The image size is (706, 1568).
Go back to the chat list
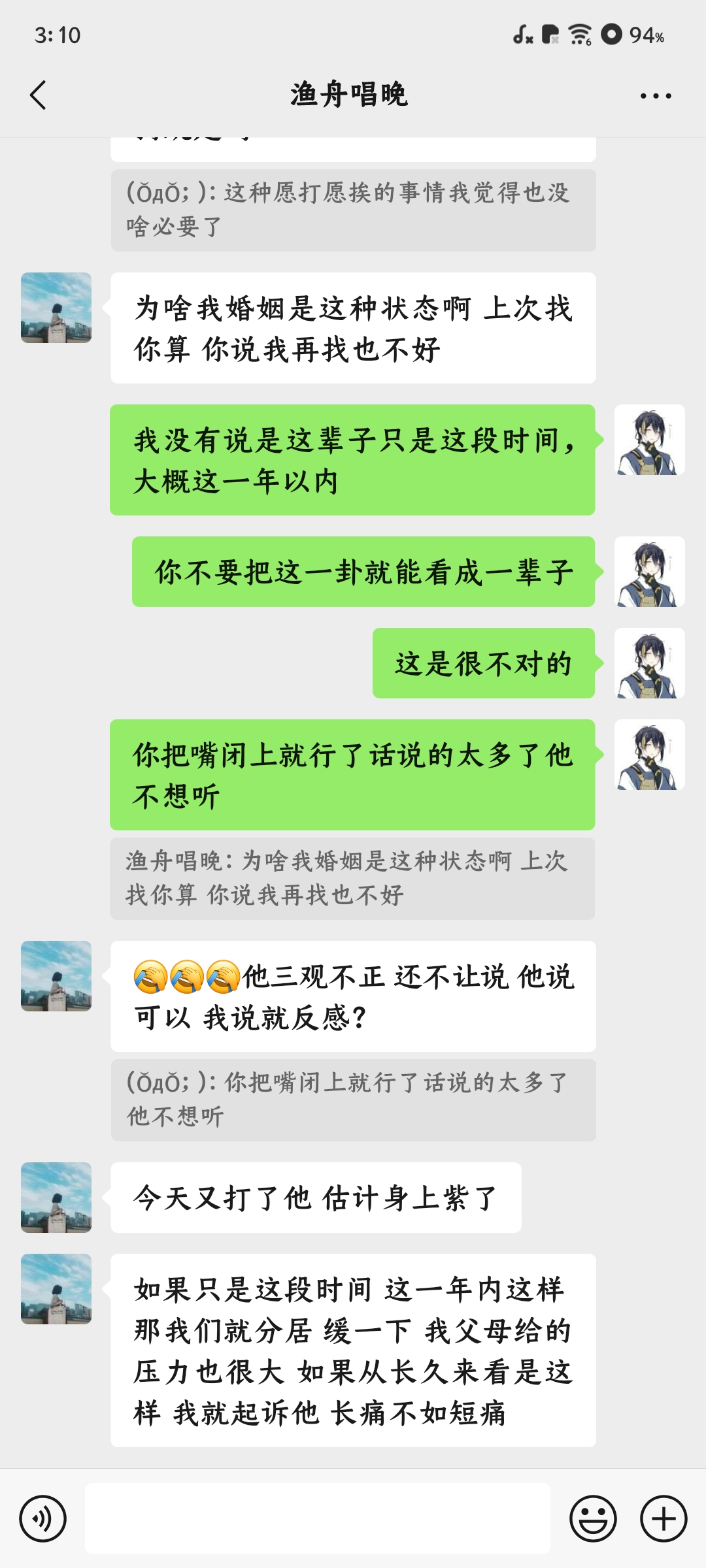point(39,95)
